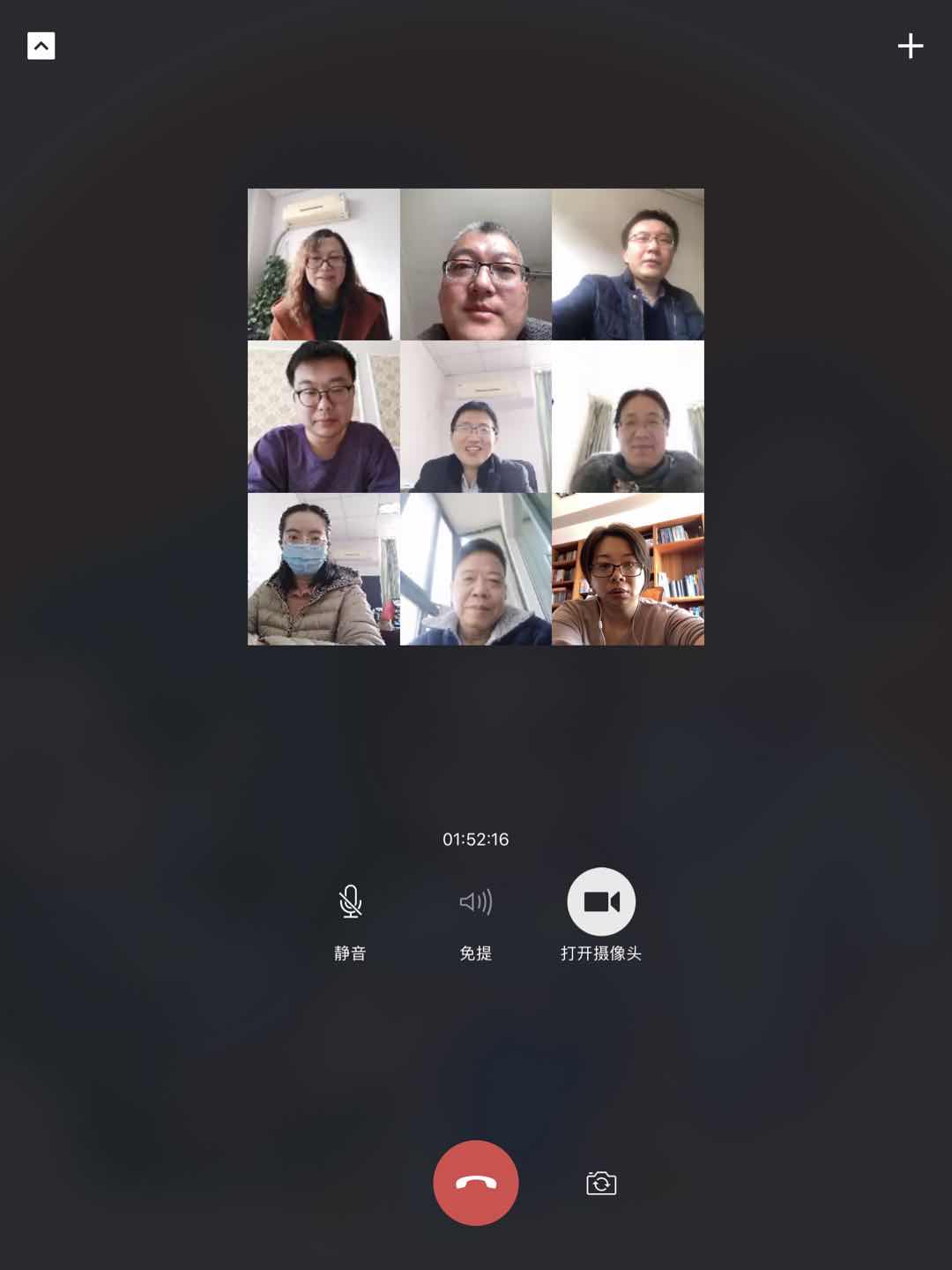Minimize the call window

click(41, 46)
